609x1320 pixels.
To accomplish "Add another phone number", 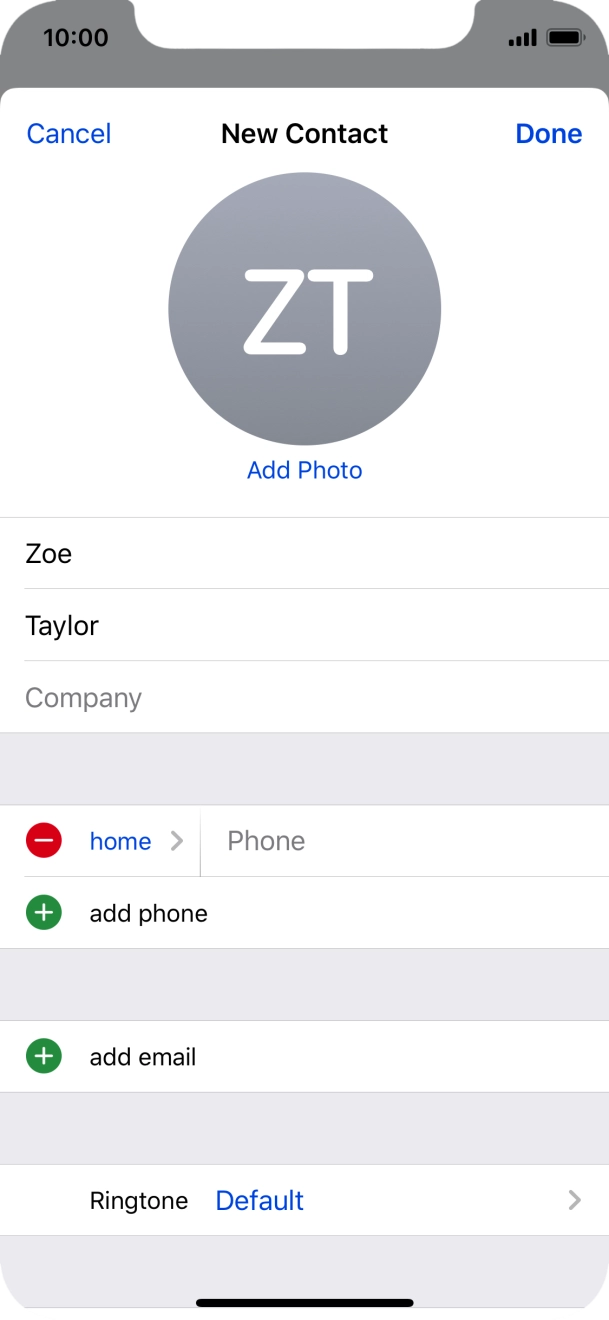I will [x=304, y=913].
